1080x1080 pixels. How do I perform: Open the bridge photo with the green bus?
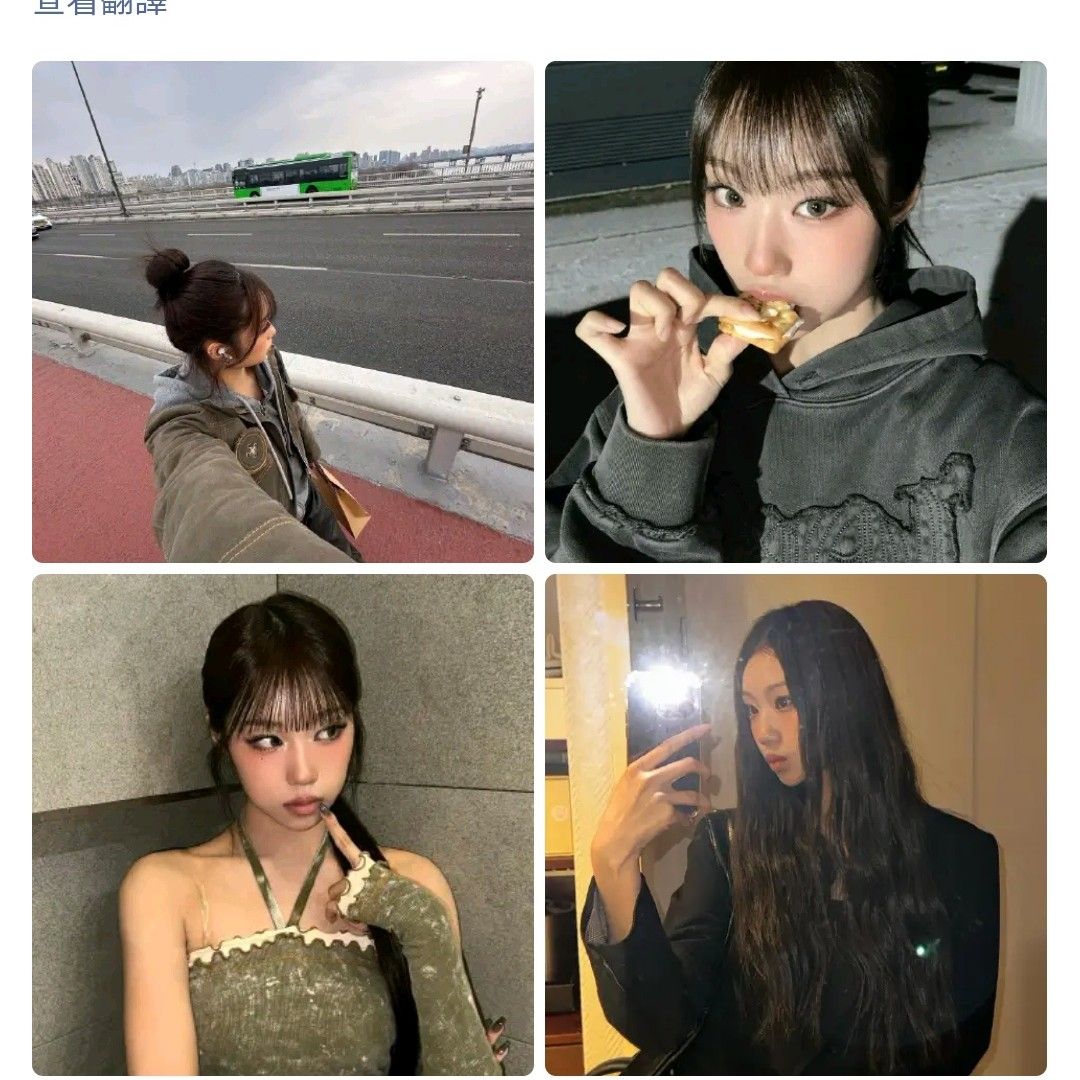283,312
